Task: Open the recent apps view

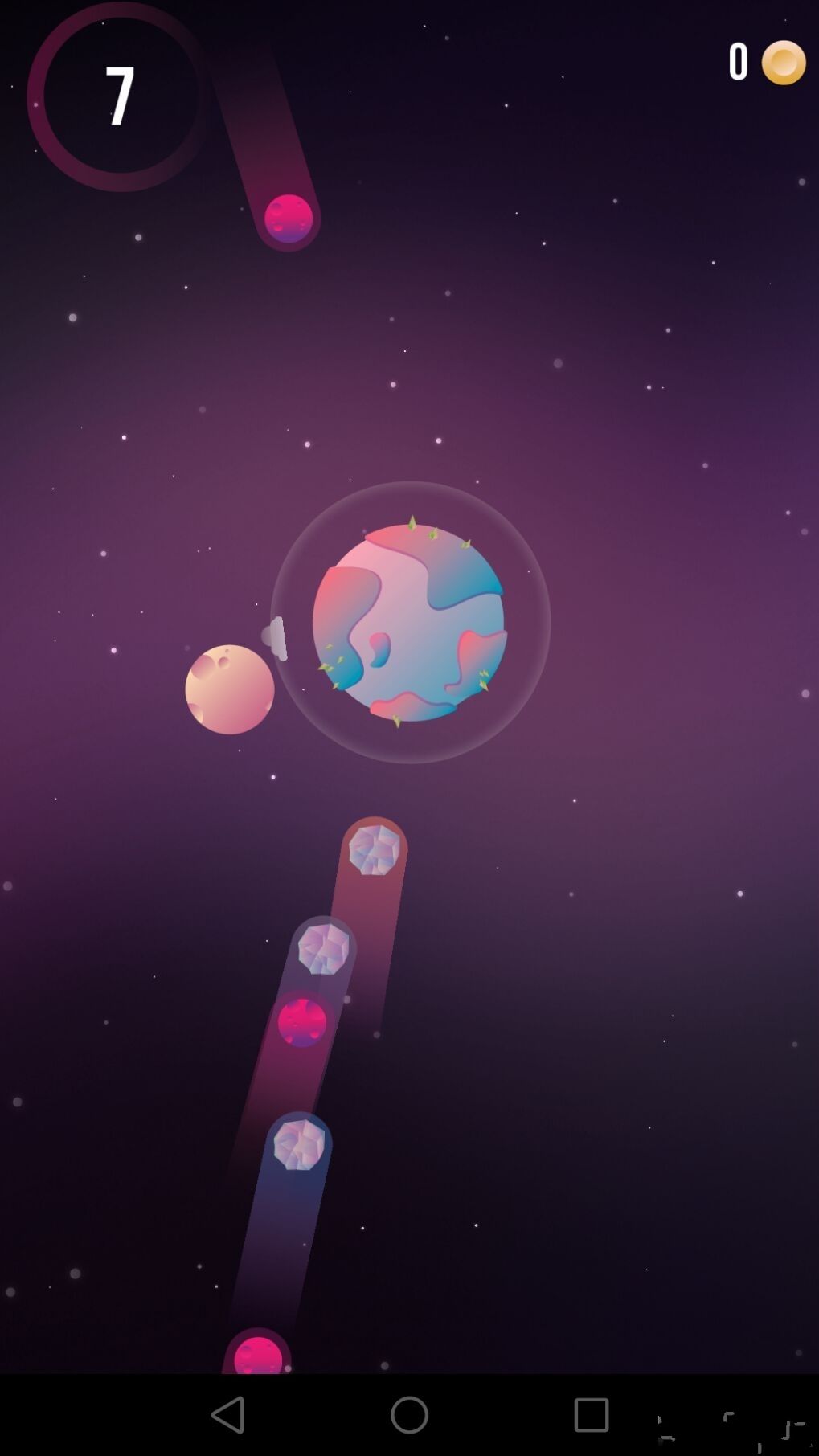Action: (591, 1414)
